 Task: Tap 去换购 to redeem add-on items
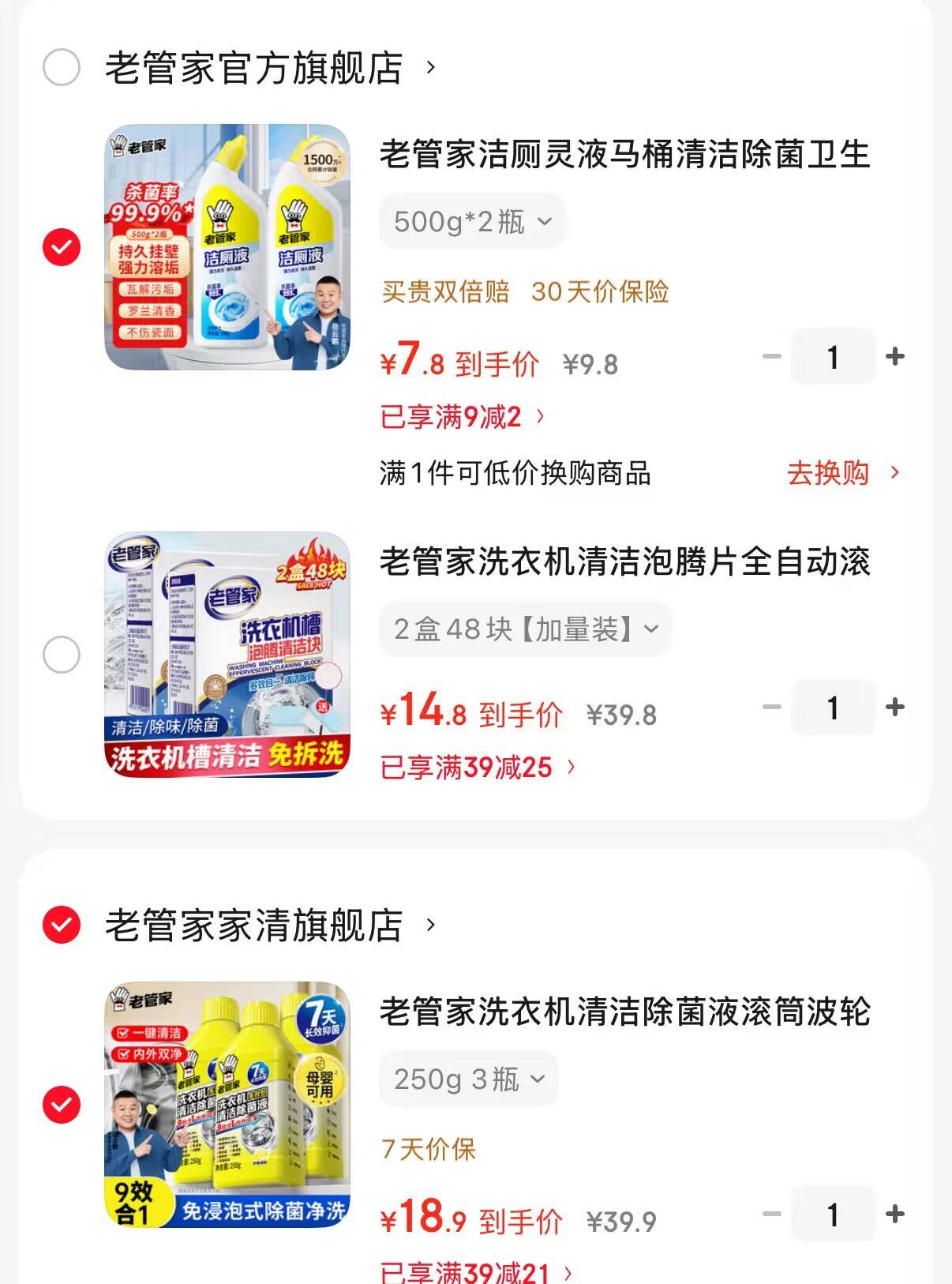pos(842,473)
